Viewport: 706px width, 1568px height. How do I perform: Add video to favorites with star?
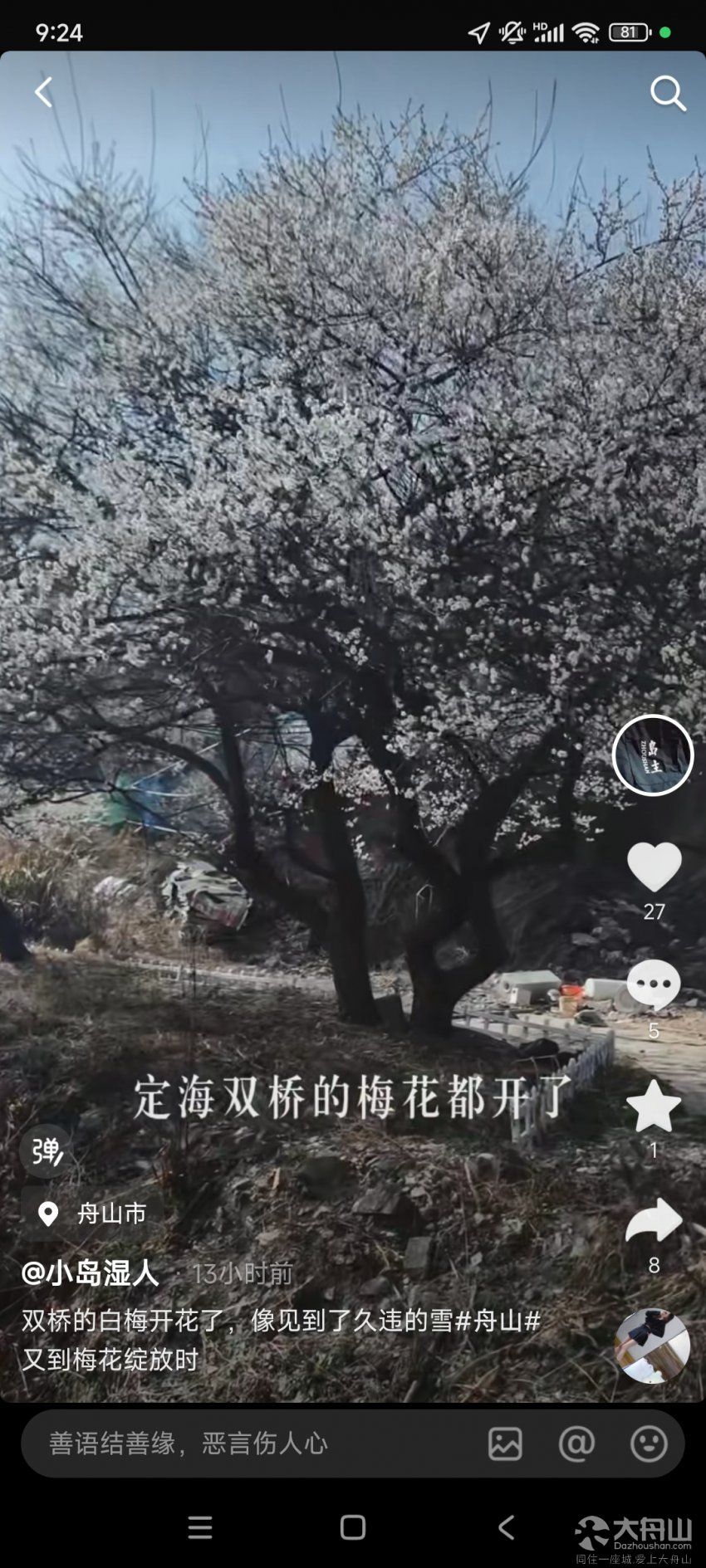pyautogui.click(x=654, y=1106)
